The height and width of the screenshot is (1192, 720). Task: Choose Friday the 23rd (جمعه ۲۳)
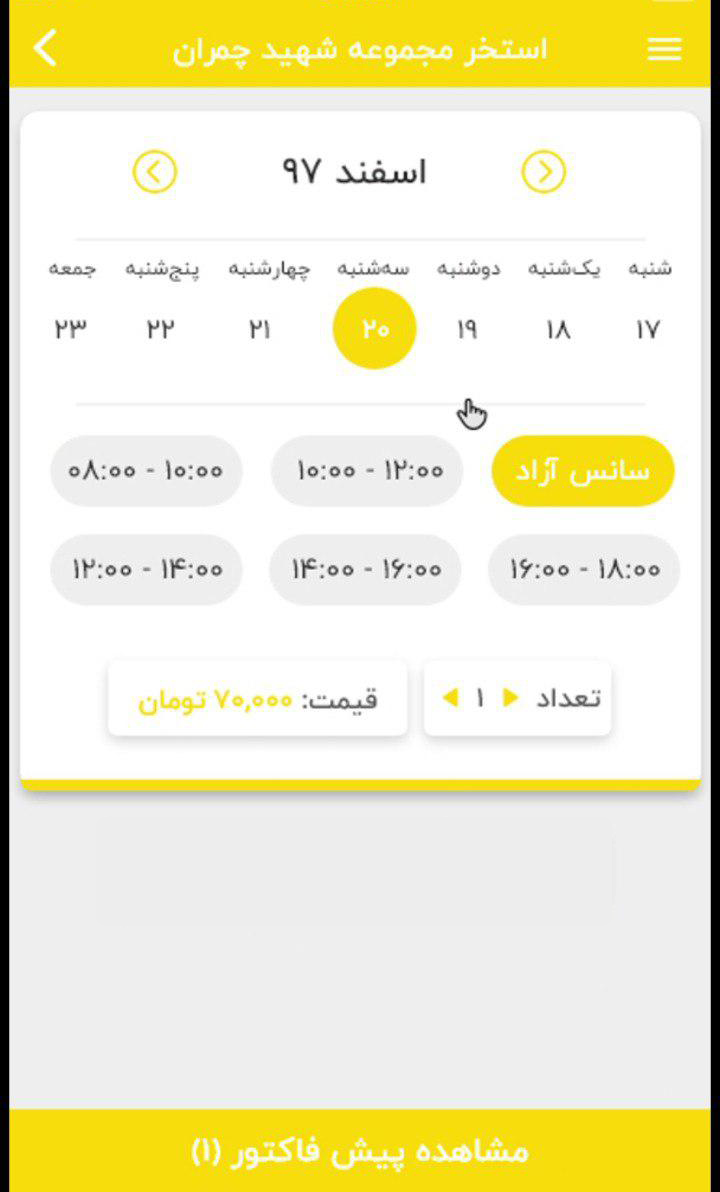tap(70, 329)
